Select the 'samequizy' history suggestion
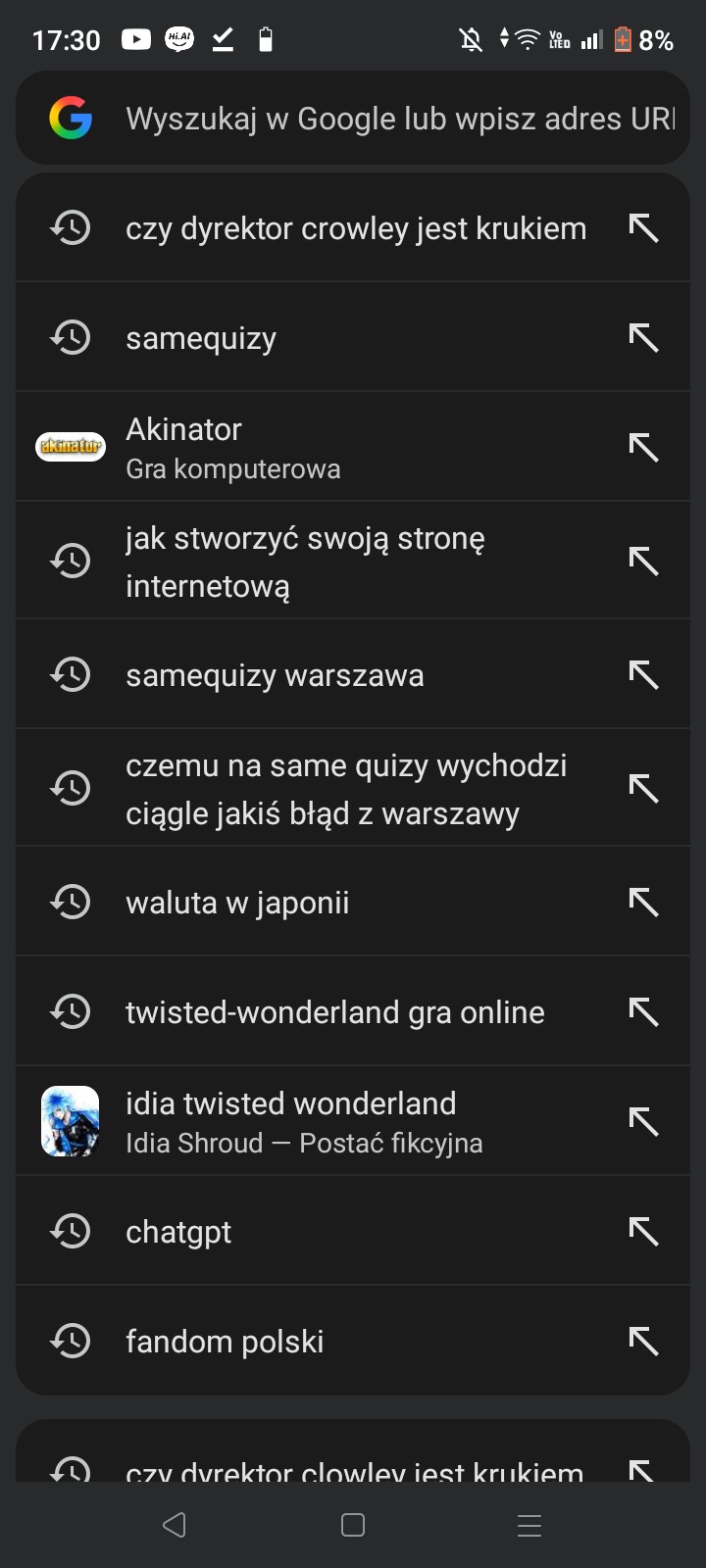Viewport: 706px width, 1568px height. coord(201,338)
